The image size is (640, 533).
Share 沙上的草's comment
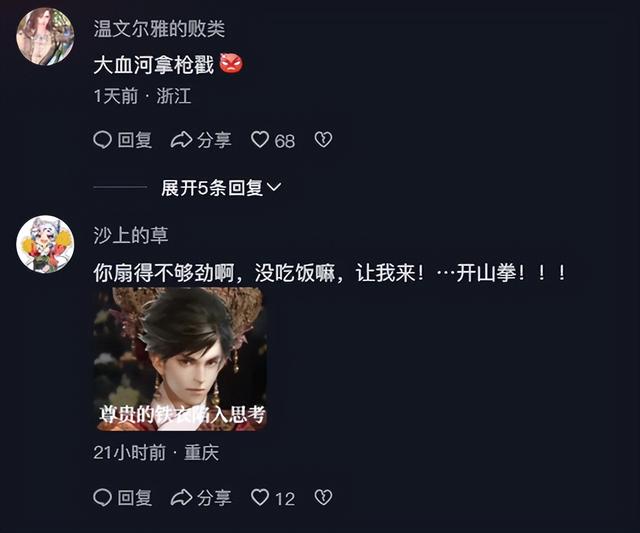click(x=201, y=497)
